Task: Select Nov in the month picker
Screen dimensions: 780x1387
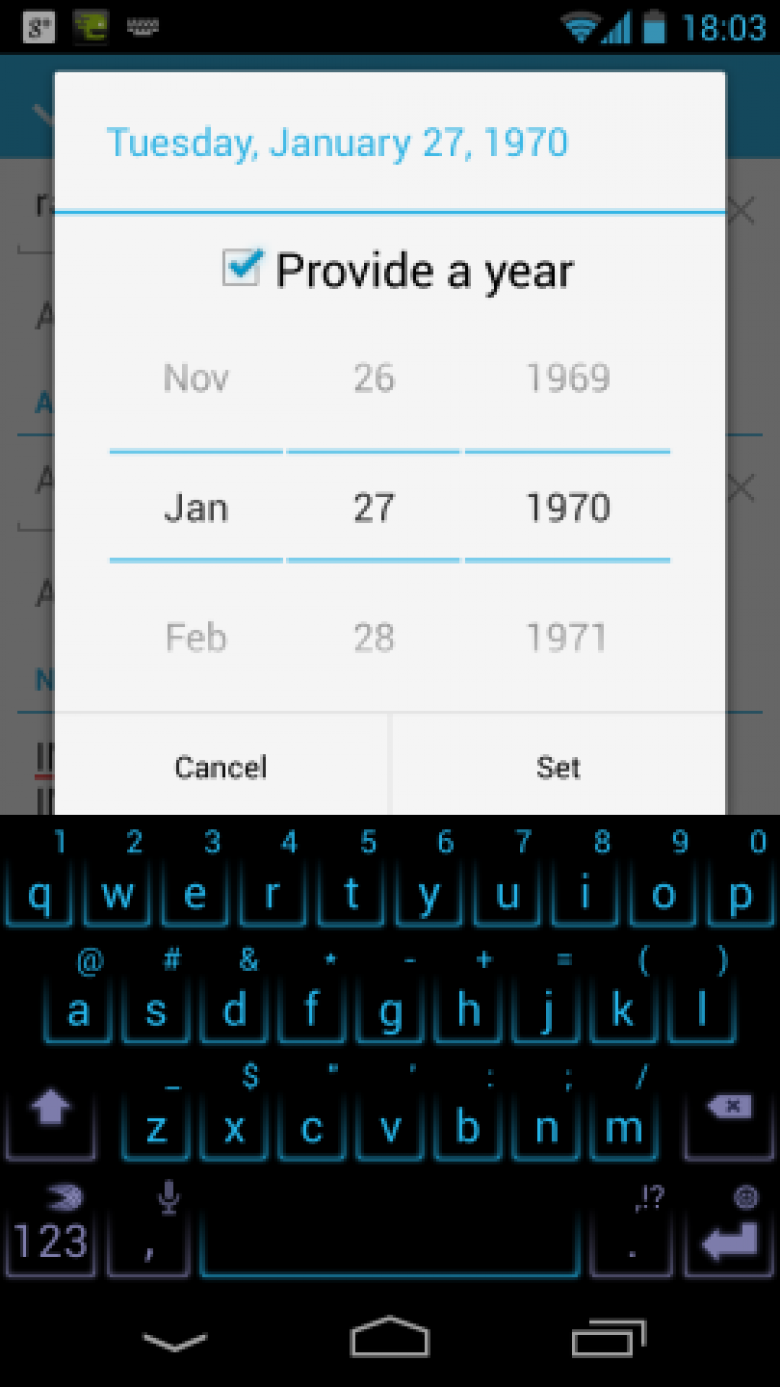Action: tap(196, 378)
